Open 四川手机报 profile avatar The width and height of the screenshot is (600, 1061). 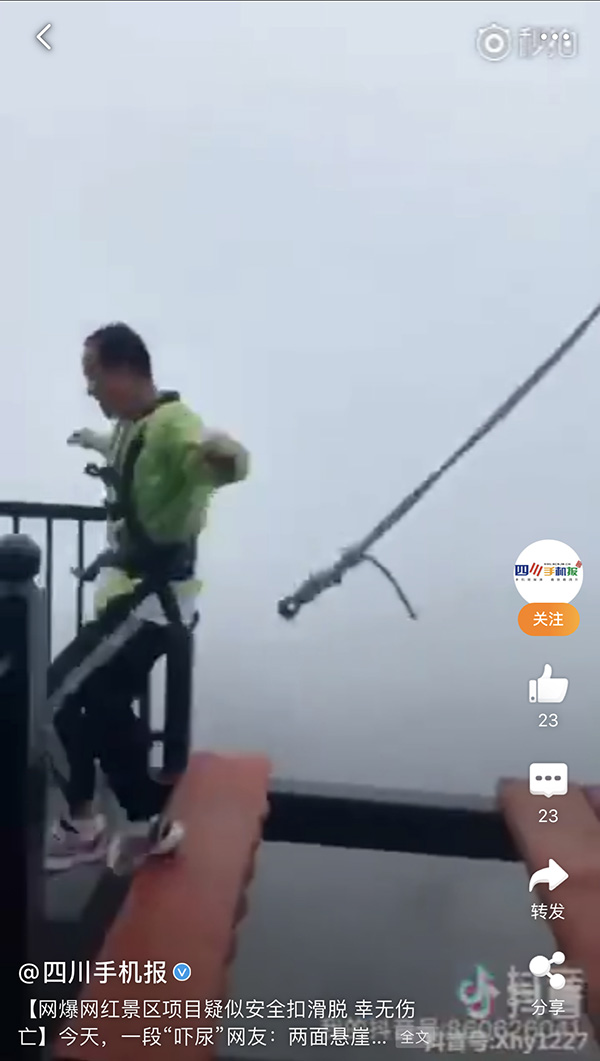point(548,573)
